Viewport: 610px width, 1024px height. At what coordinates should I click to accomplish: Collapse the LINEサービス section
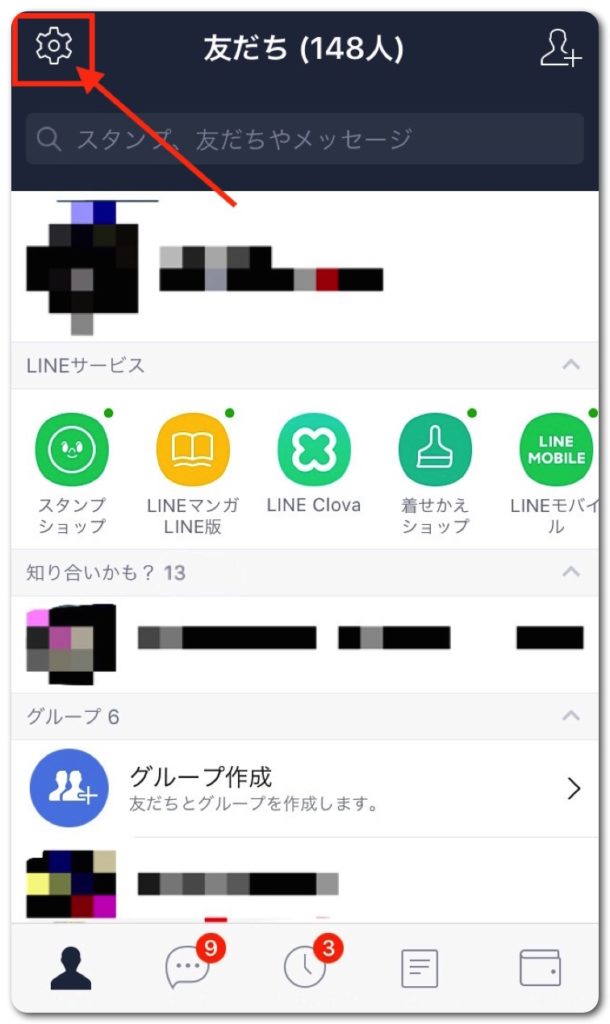coord(571,365)
